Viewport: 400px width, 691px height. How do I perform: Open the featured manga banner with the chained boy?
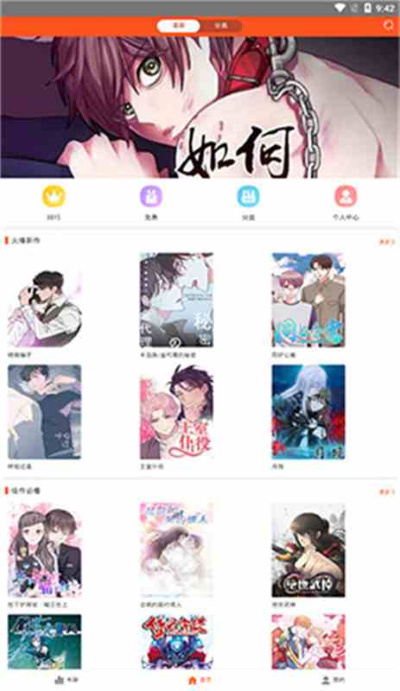point(200,108)
